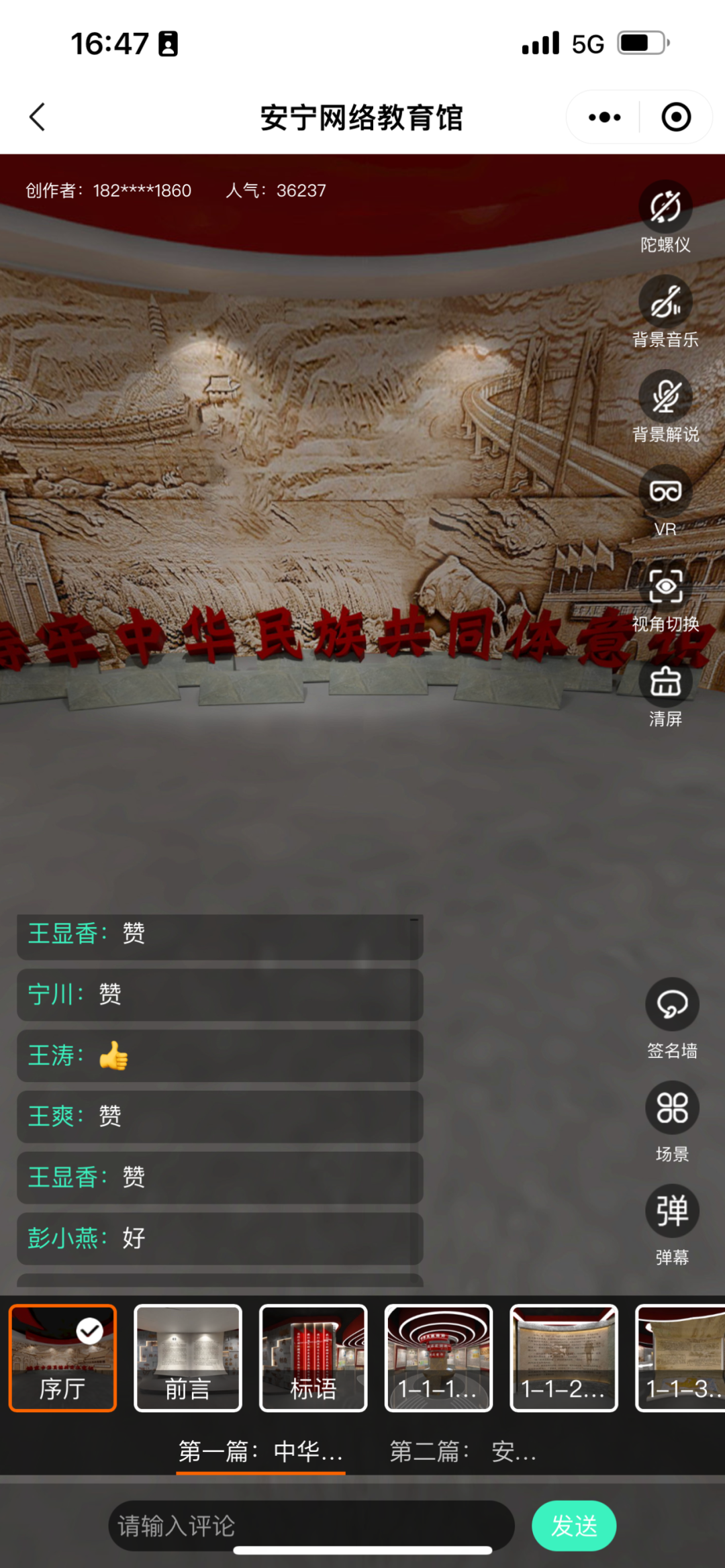Switch to the 第二篇 tab

pyautogui.click(x=463, y=1452)
